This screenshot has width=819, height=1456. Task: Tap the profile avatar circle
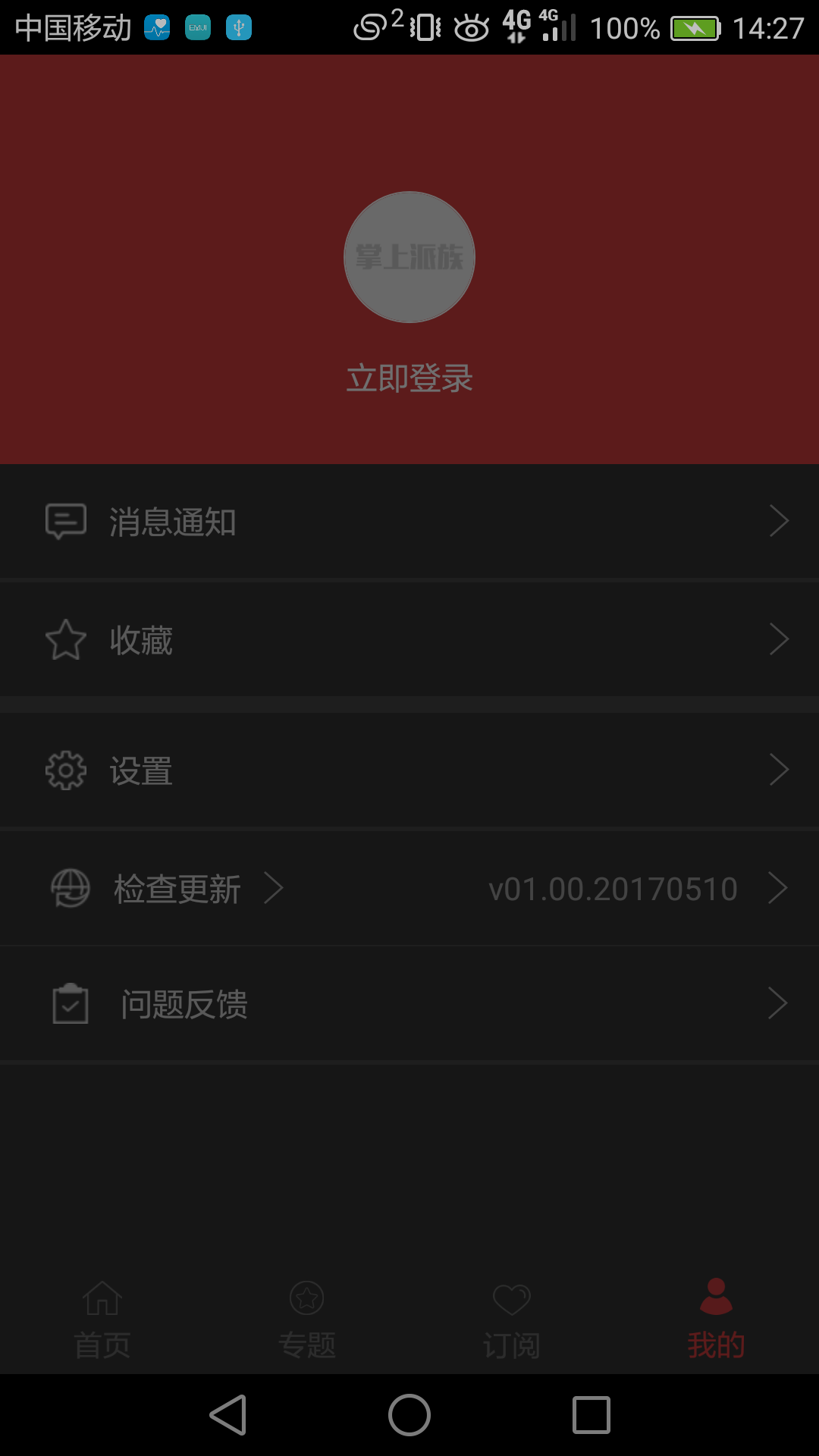[409, 257]
